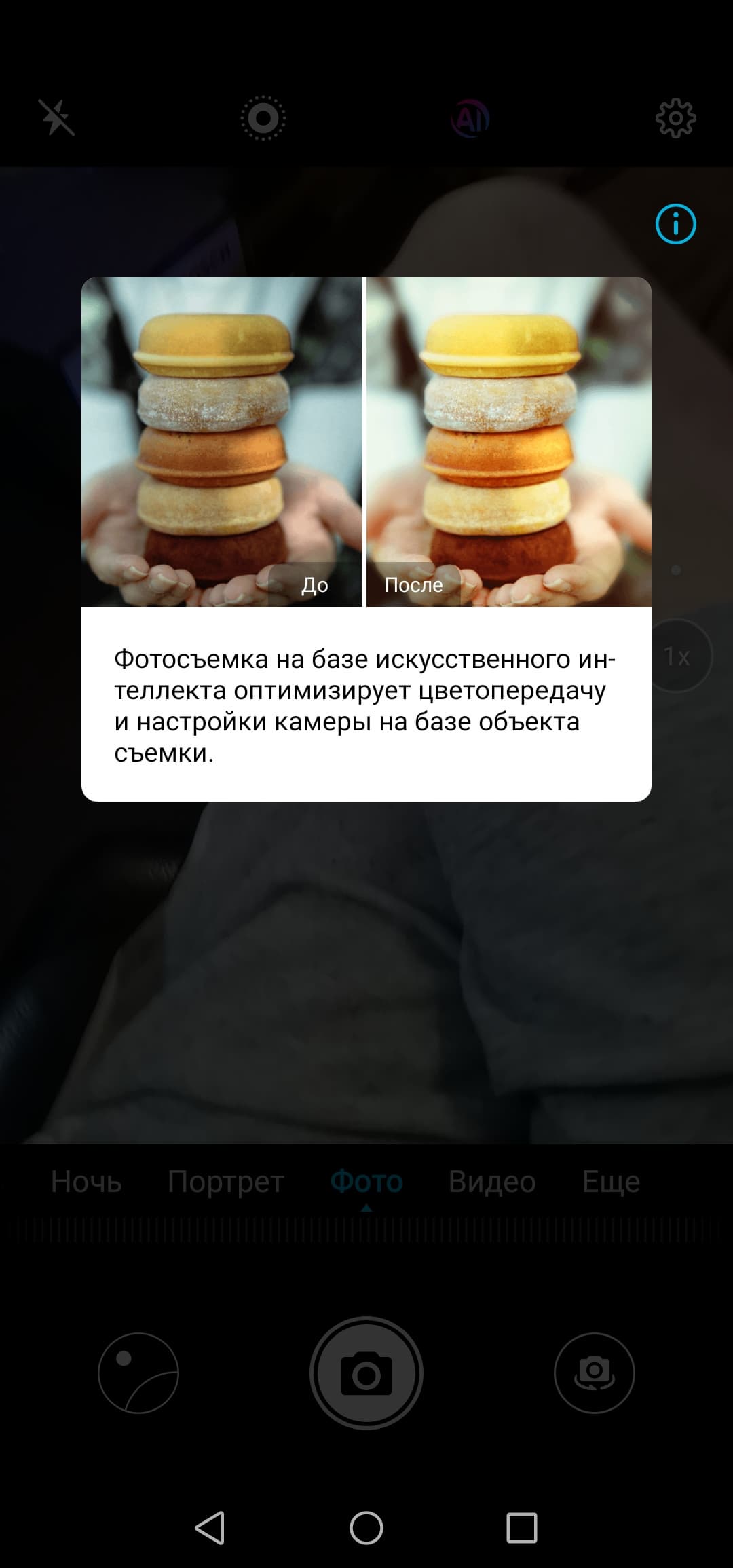Tap the blue info icon
This screenshot has width=733, height=1568.
tap(675, 224)
